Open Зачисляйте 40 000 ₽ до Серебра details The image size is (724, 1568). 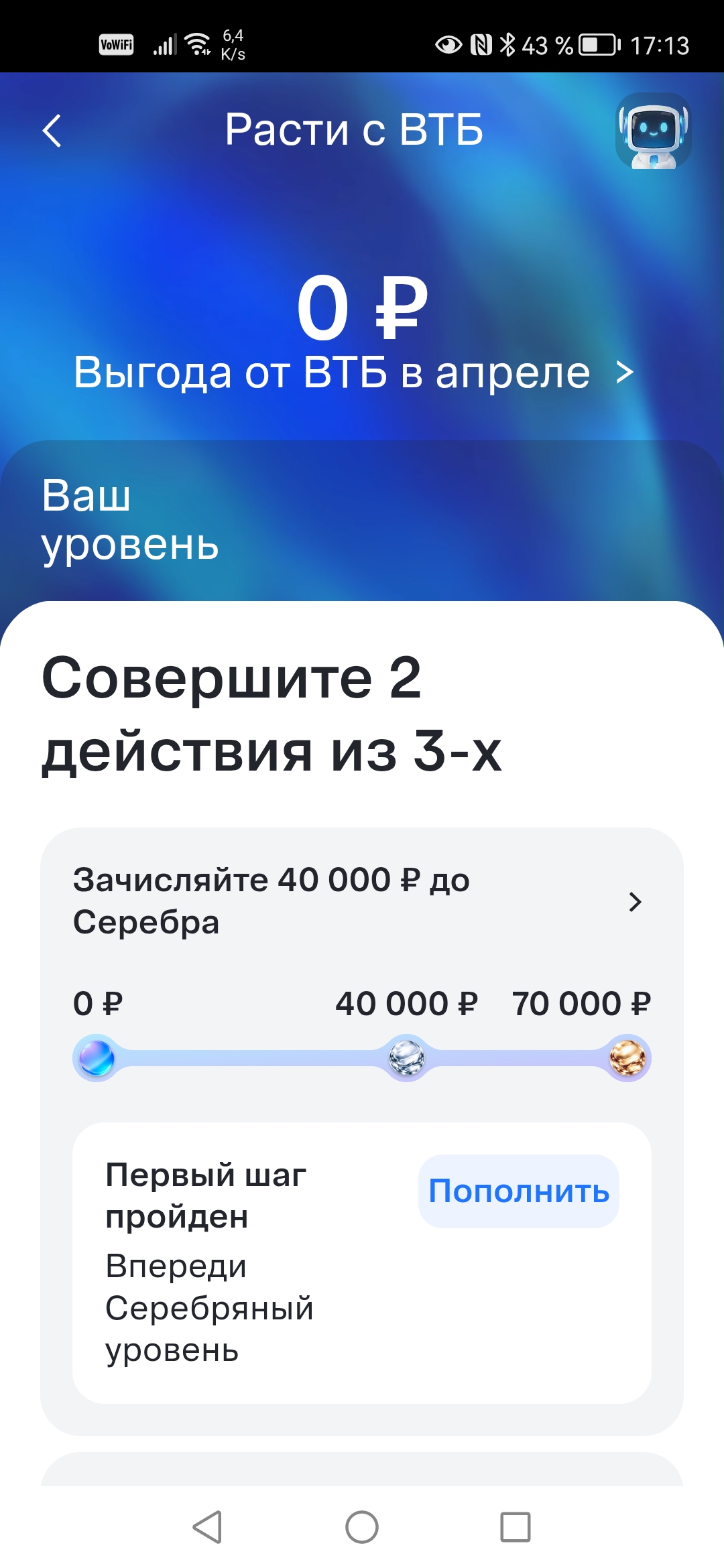(362, 901)
